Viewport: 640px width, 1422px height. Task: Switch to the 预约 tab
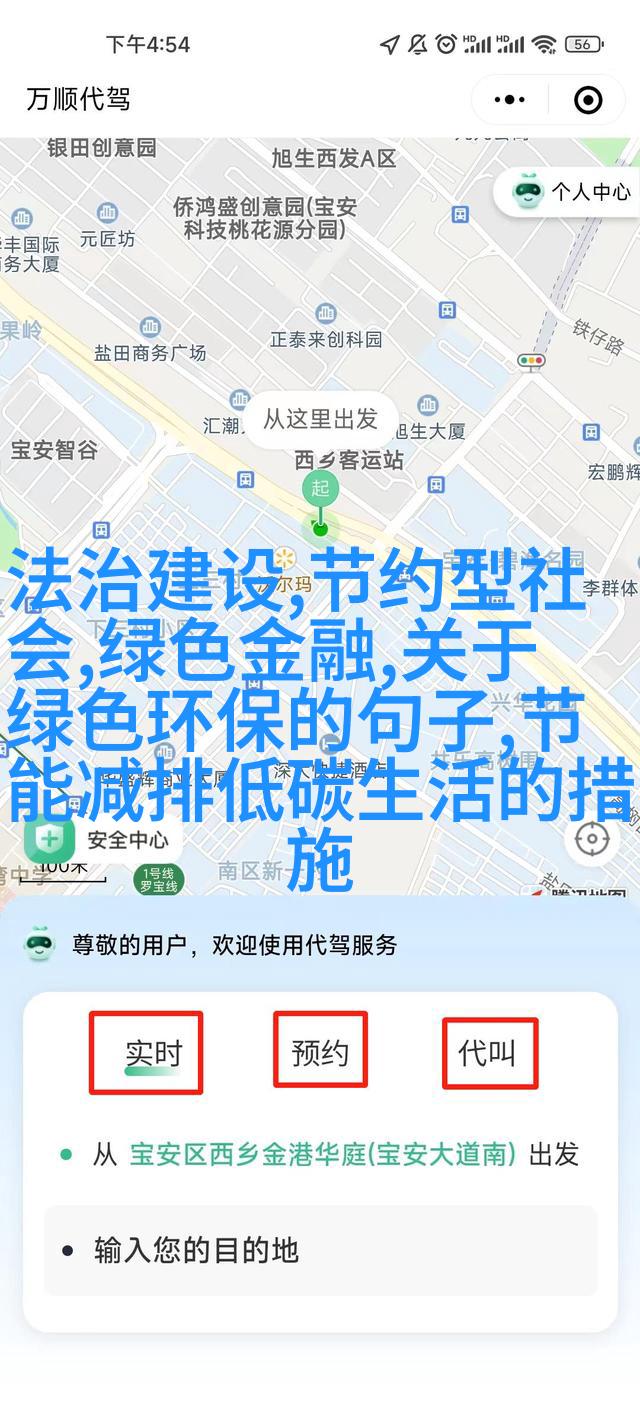coord(320,1052)
